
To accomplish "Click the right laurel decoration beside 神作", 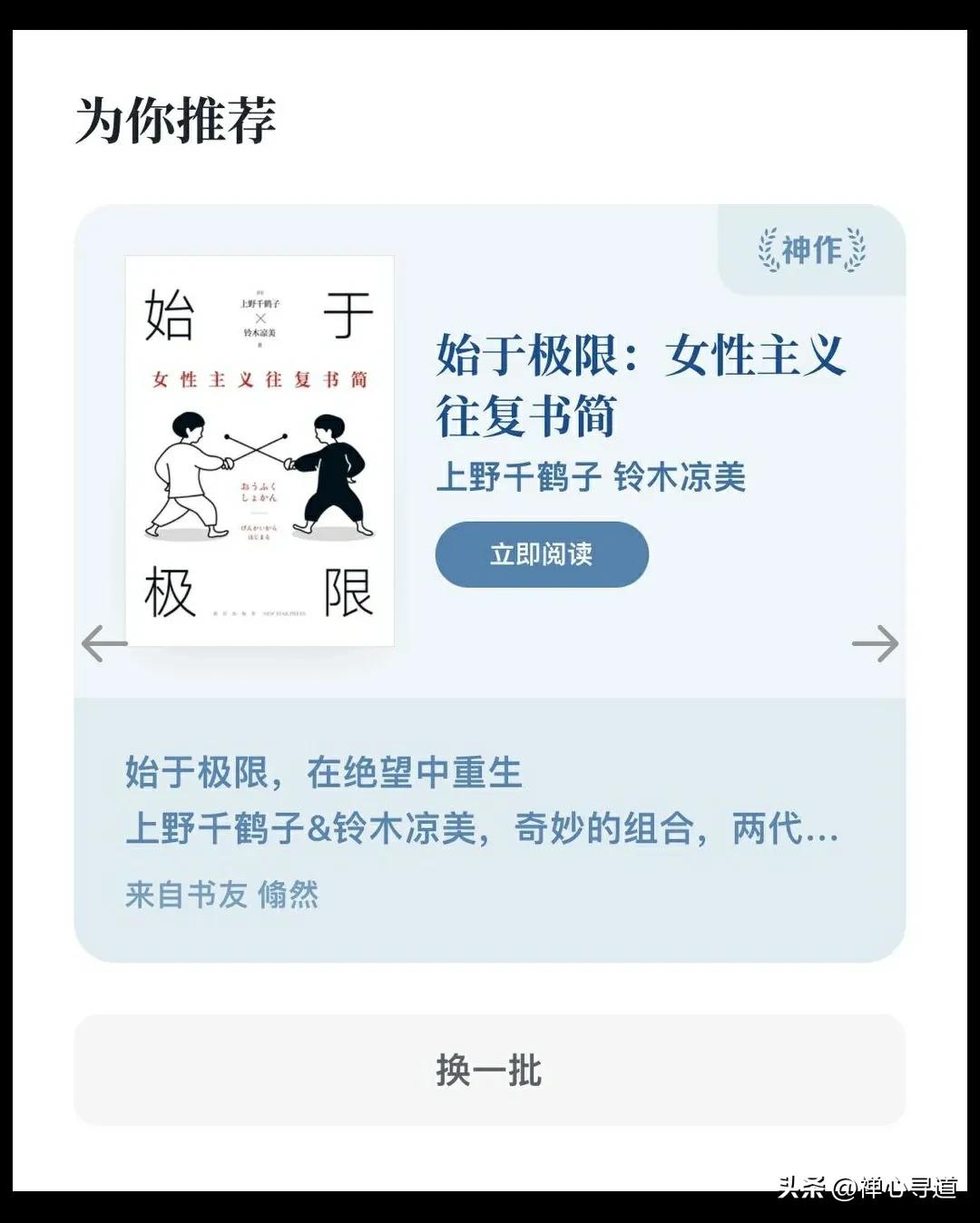I will [x=857, y=251].
